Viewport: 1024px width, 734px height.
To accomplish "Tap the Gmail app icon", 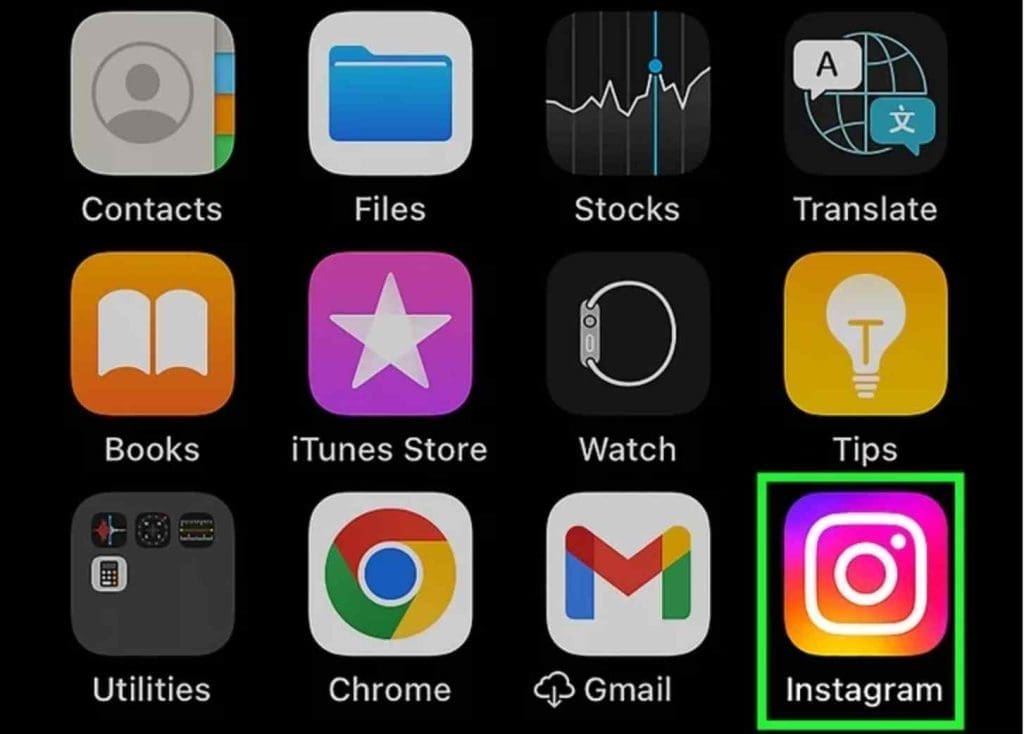I will pyautogui.click(x=627, y=574).
